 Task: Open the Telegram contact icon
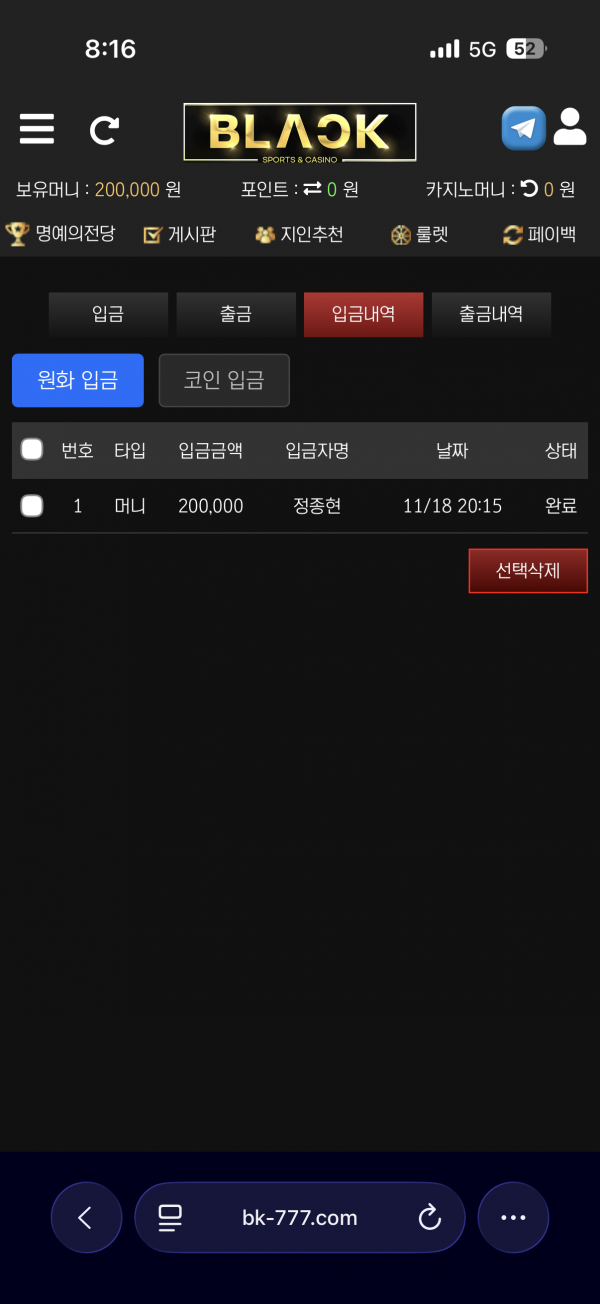click(x=523, y=128)
